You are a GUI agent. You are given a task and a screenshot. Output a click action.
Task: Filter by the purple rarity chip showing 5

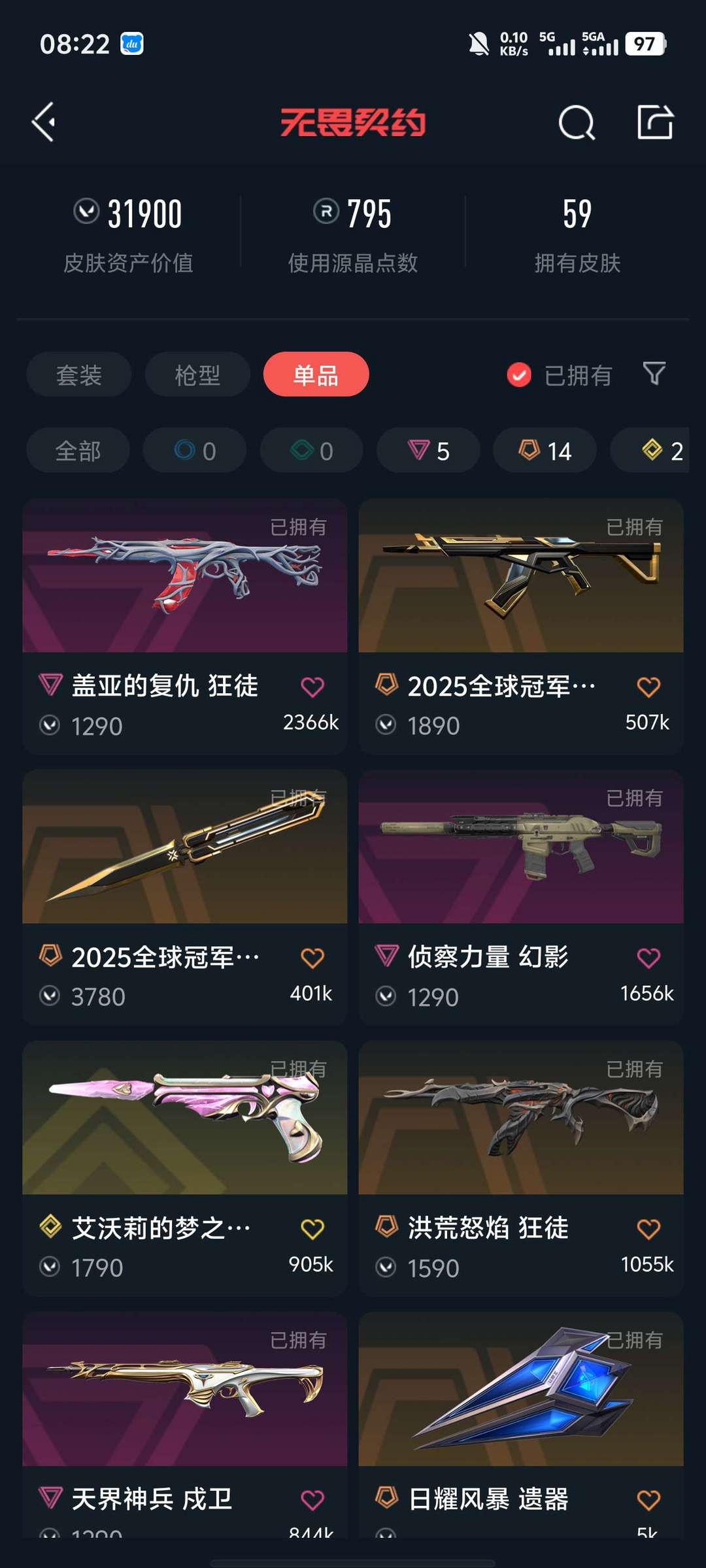click(x=428, y=451)
